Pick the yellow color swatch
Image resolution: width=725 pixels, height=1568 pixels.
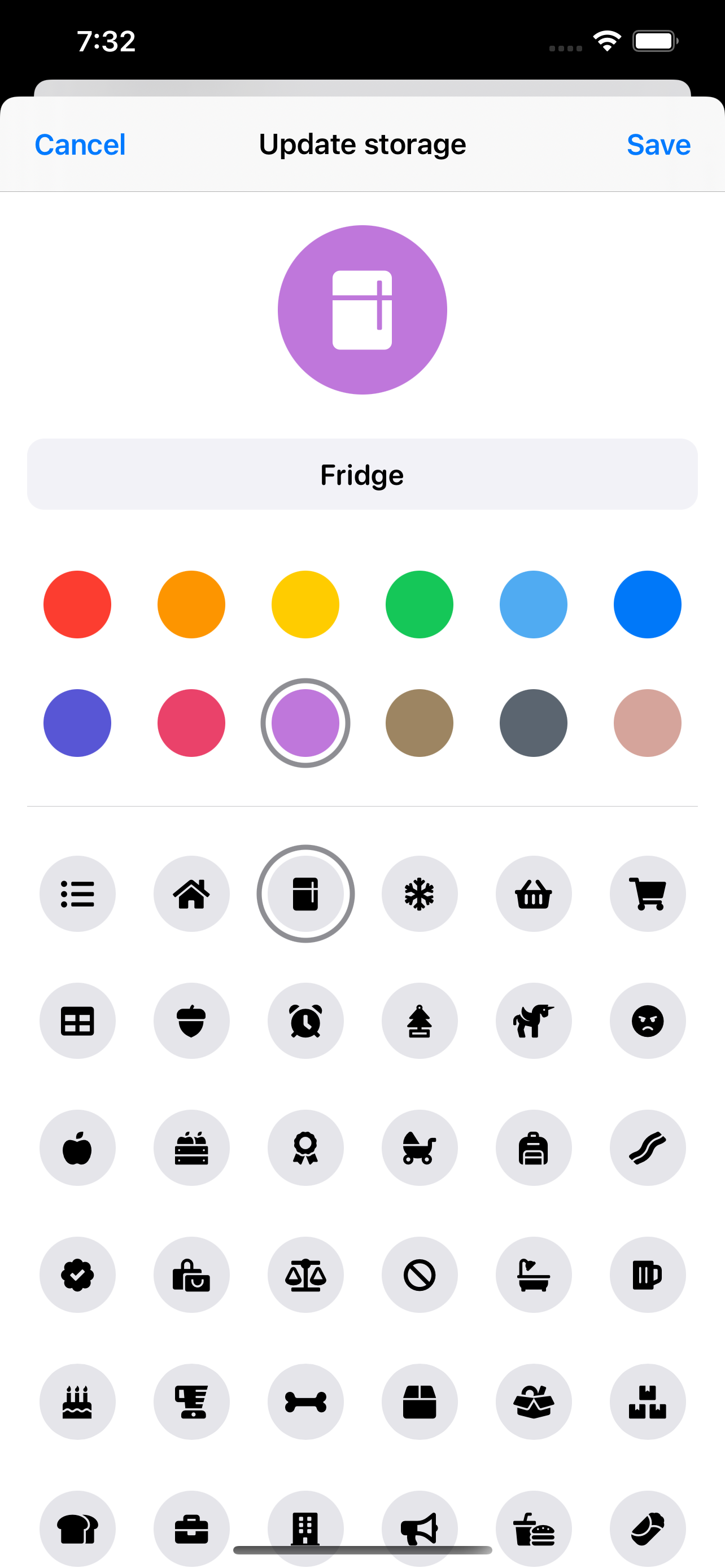[305, 605]
